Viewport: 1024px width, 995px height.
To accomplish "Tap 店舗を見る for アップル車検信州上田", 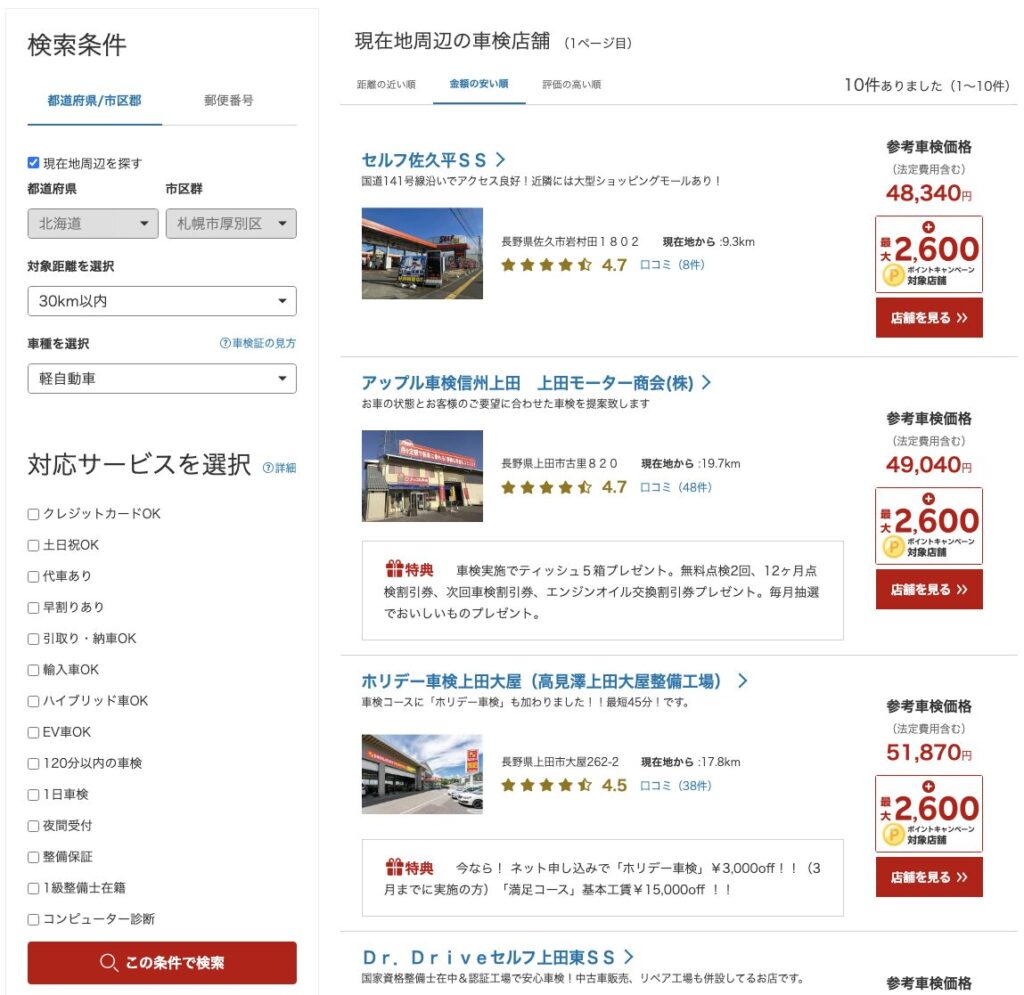I will click(x=929, y=589).
